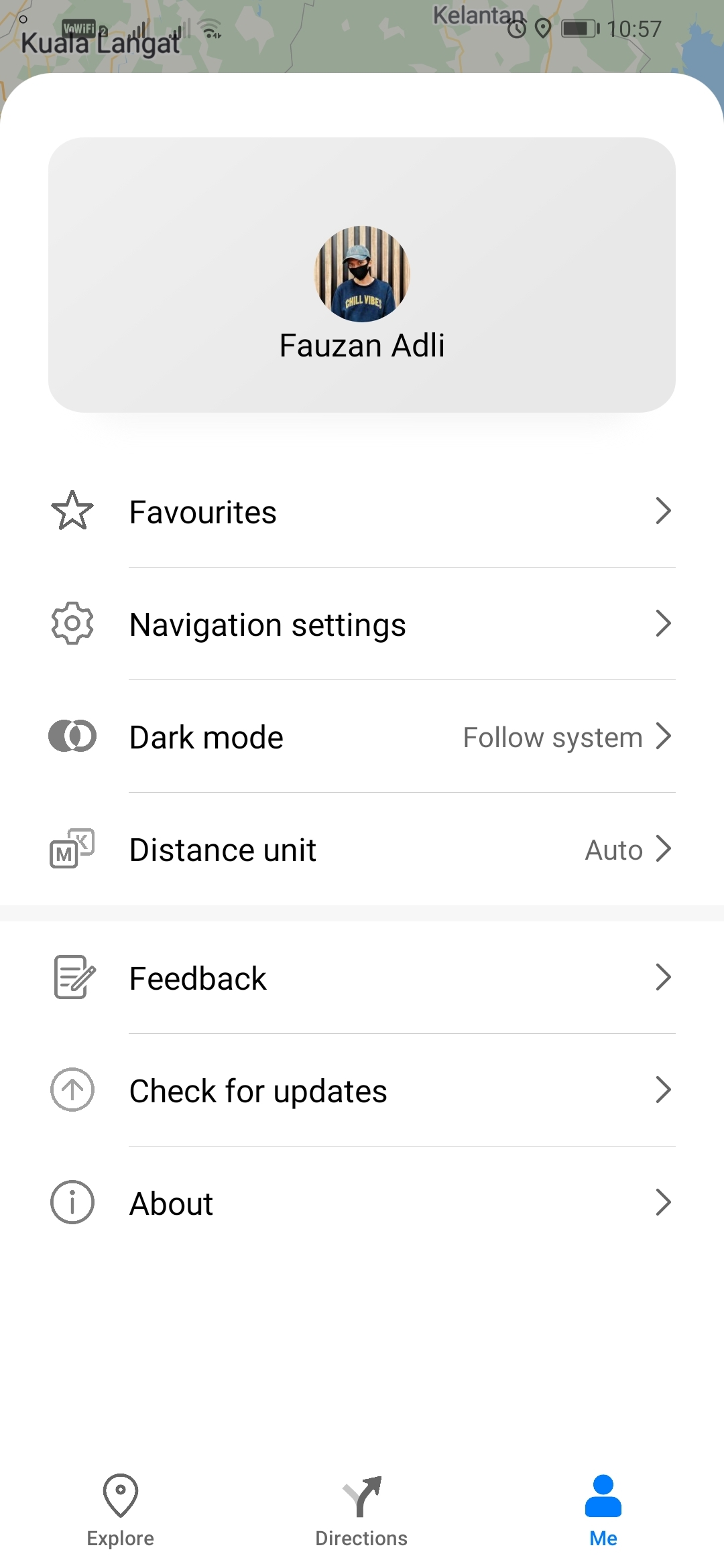Click the Check for updates arrow icon
The height and width of the screenshot is (1568, 724).
[x=72, y=1090]
